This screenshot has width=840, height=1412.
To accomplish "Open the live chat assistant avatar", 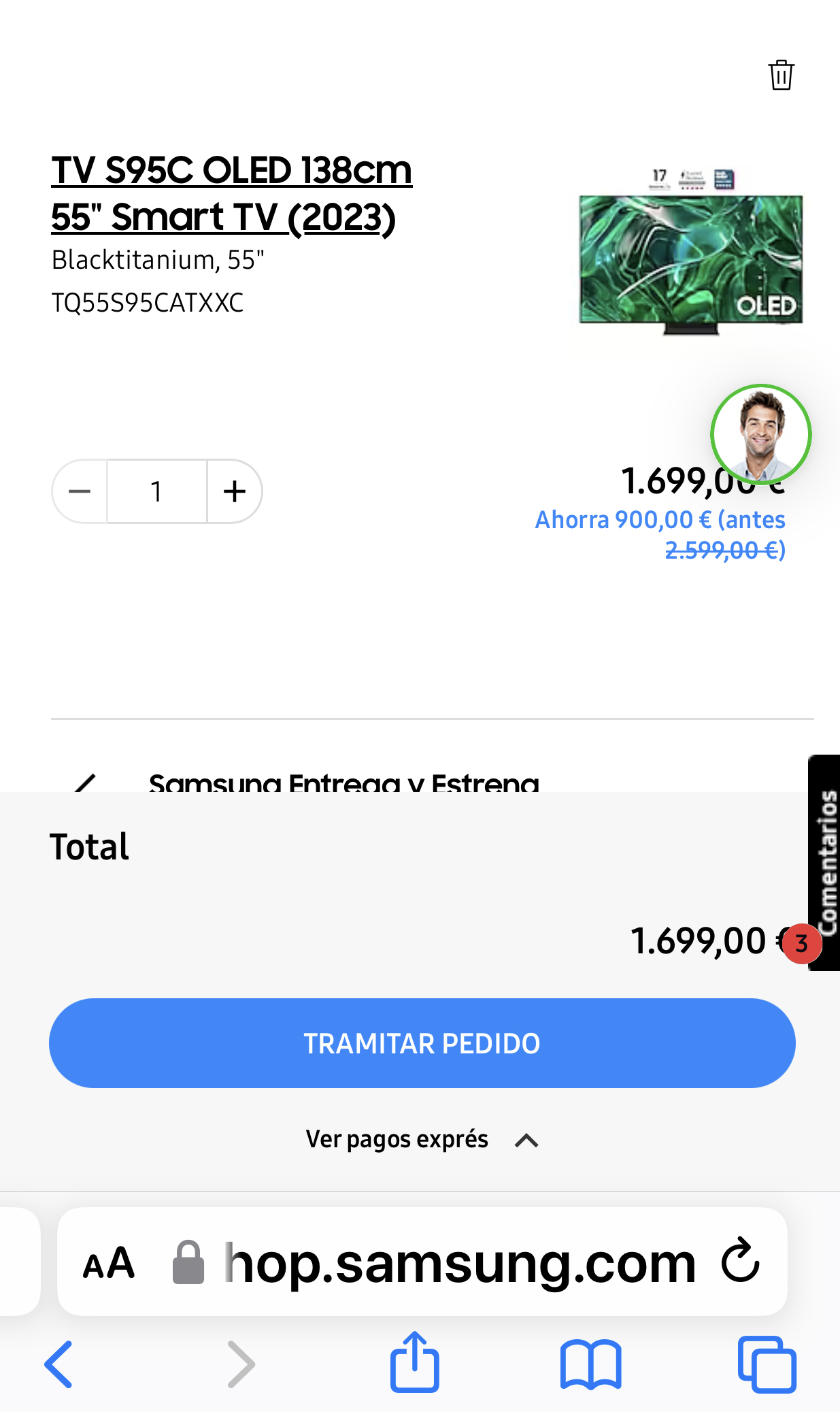I will click(x=760, y=434).
